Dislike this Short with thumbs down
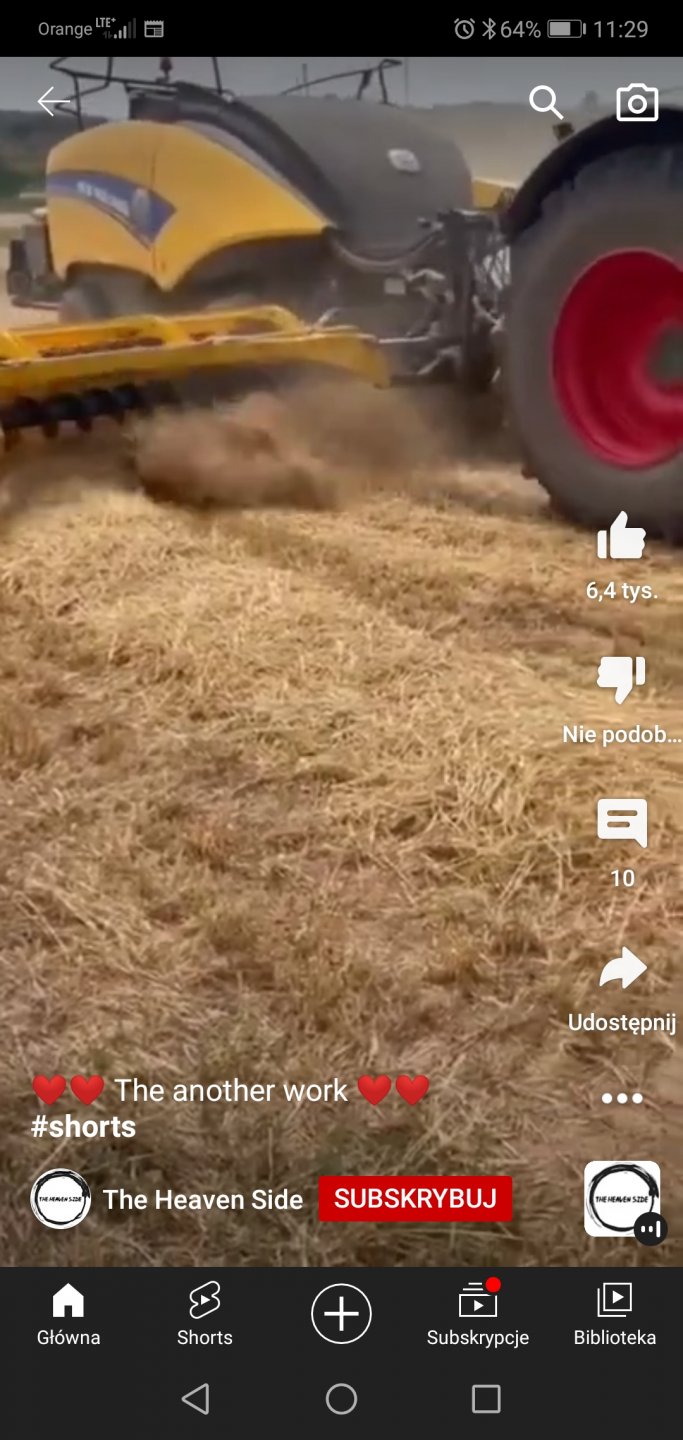 click(x=622, y=680)
